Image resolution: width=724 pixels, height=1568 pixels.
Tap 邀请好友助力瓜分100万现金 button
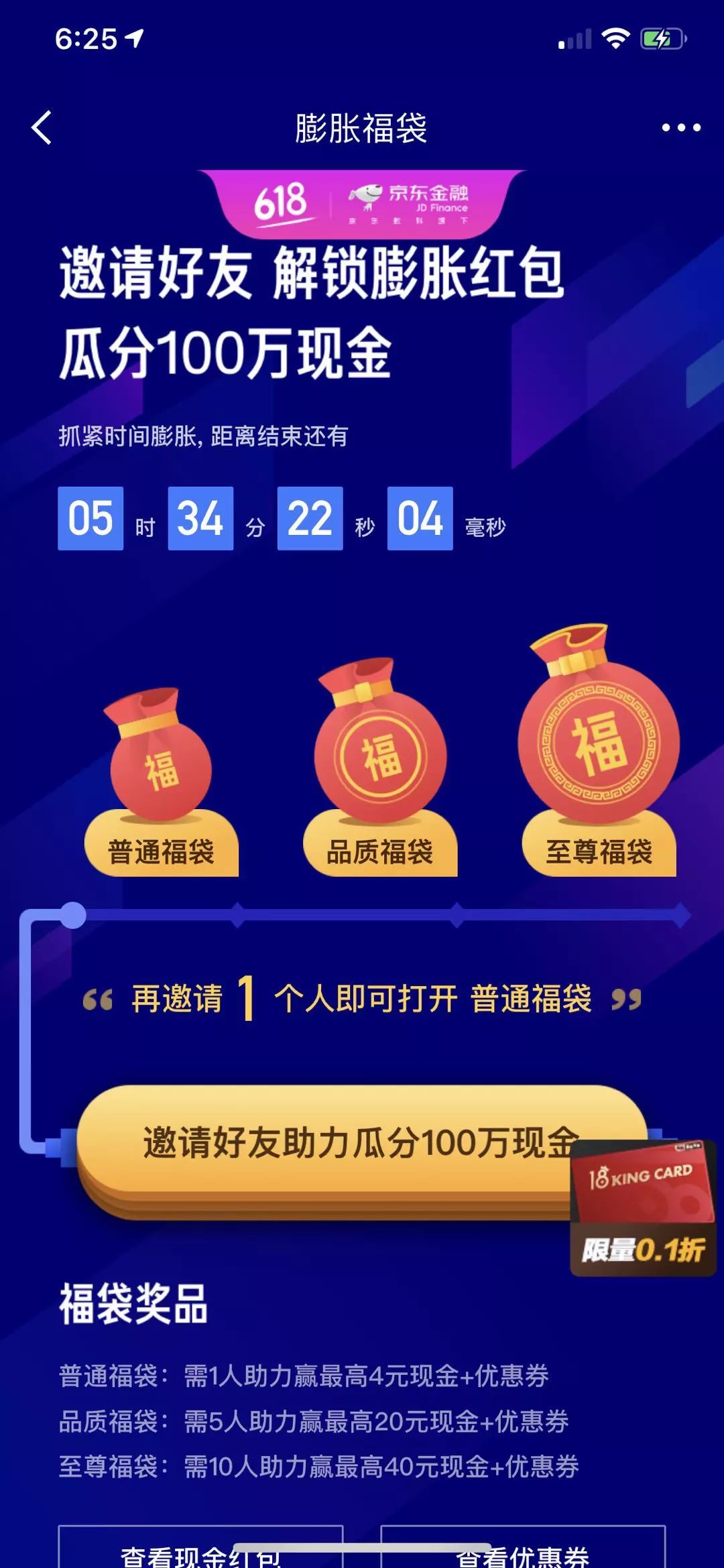[x=335, y=1143]
